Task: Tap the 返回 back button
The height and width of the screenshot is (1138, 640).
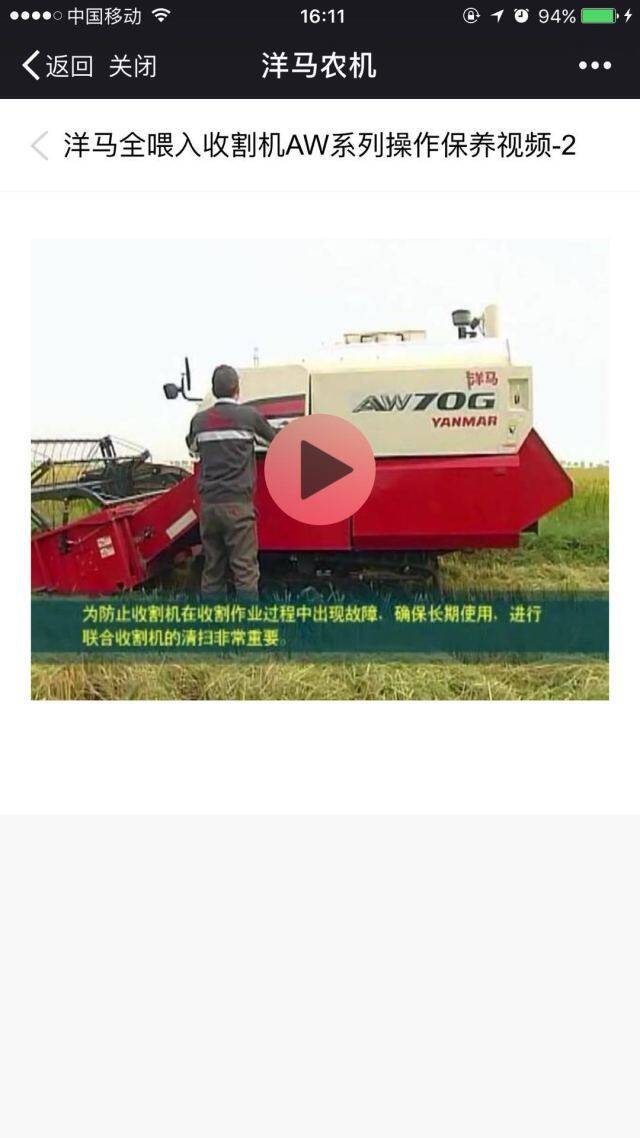Action: pyautogui.click(x=58, y=66)
